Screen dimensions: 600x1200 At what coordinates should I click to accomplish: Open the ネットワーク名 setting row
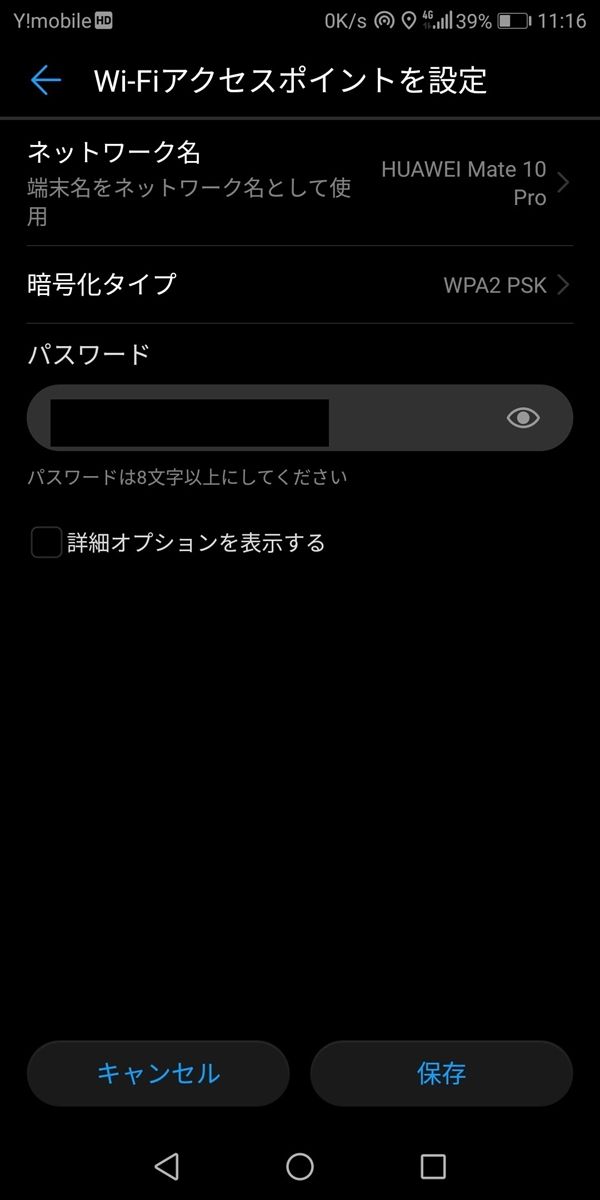coord(300,183)
